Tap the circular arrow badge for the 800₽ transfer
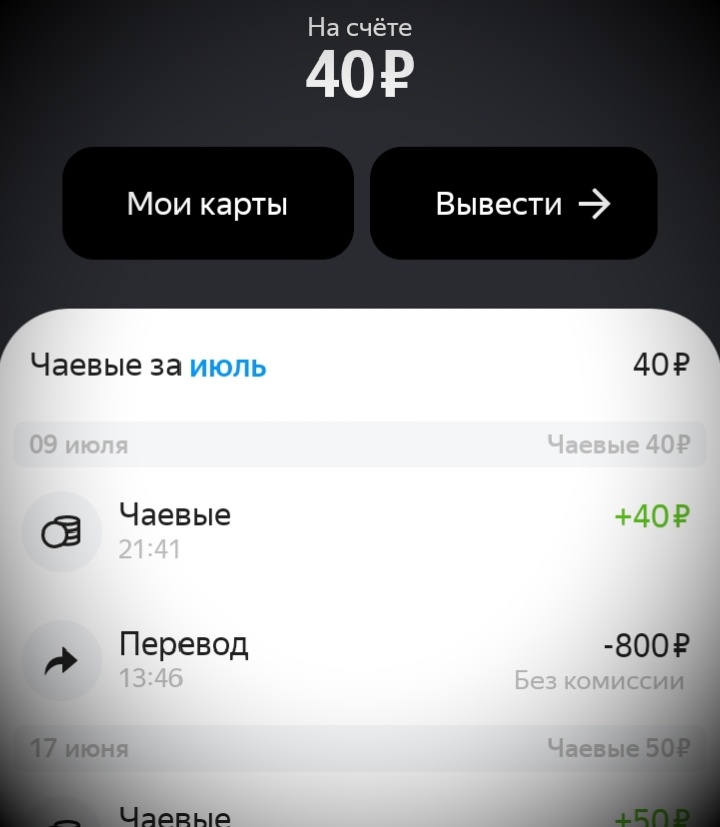 (62, 660)
